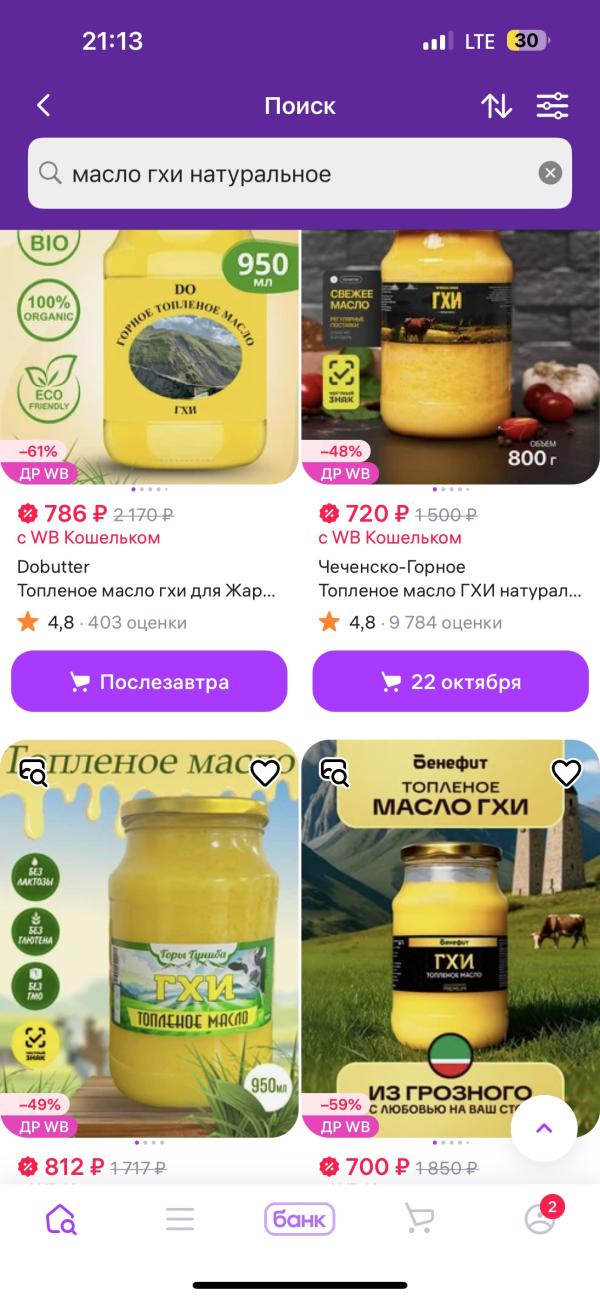The height and width of the screenshot is (1300, 600).
Task: Open the shopping cart tab
Action: point(419,1218)
